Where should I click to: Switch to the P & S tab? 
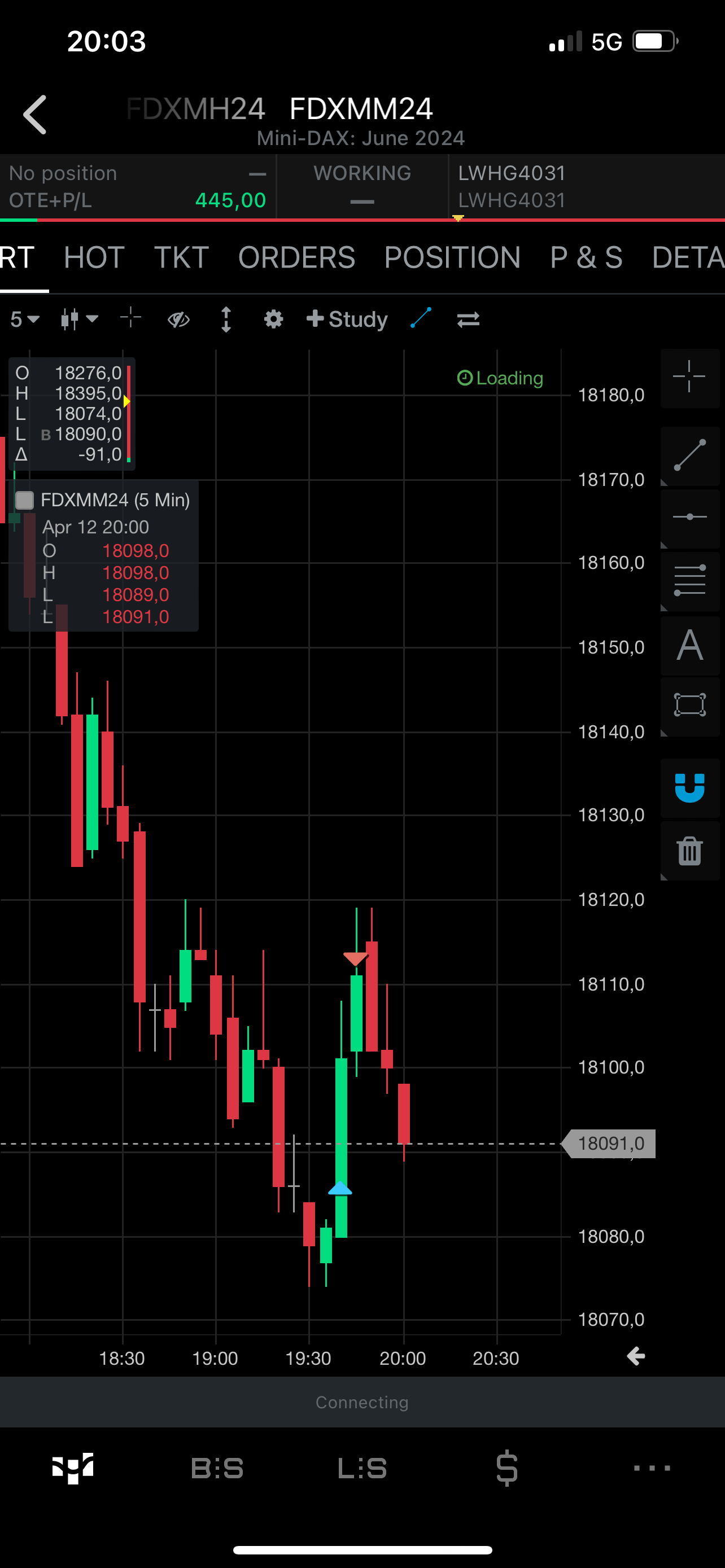586,257
